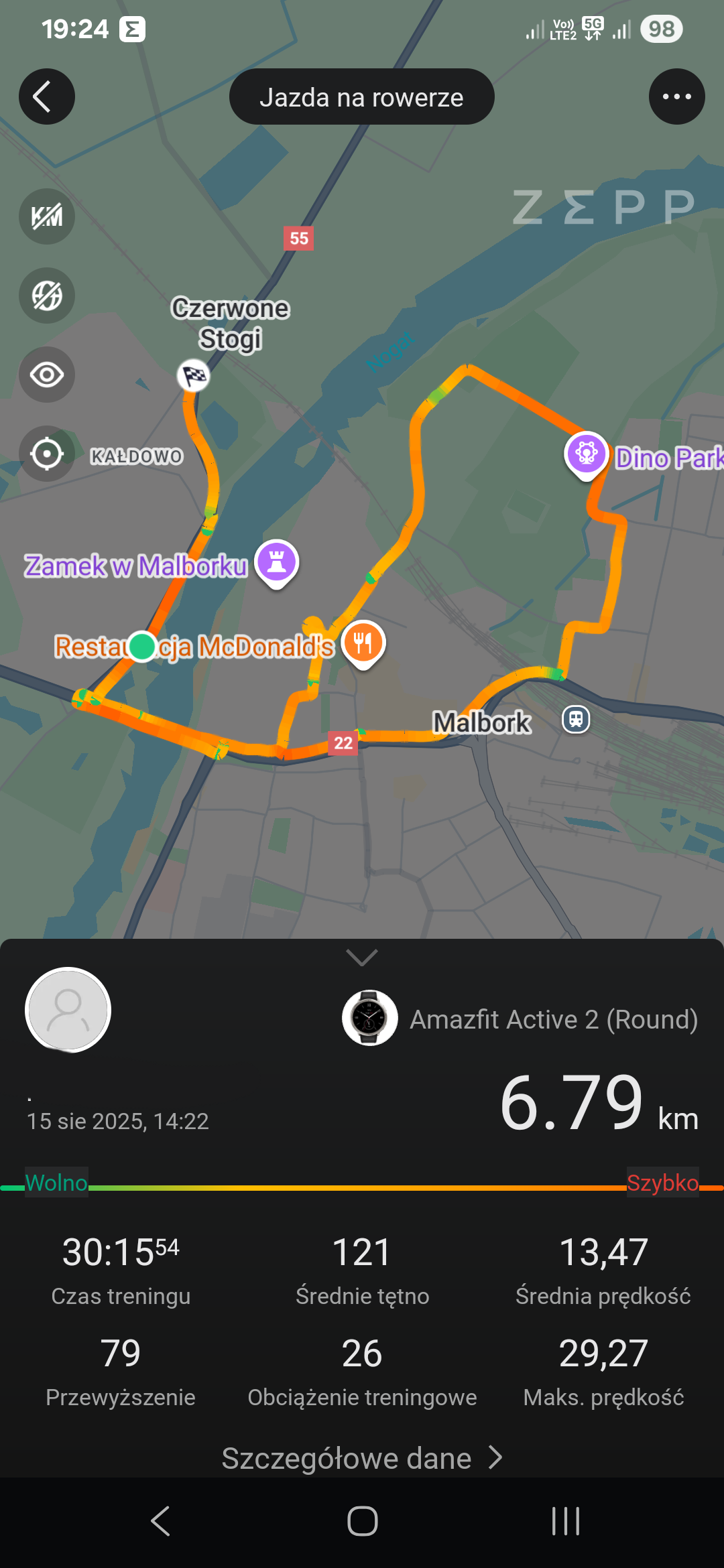Open Szczegółowe dane details

[x=361, y=1458]
